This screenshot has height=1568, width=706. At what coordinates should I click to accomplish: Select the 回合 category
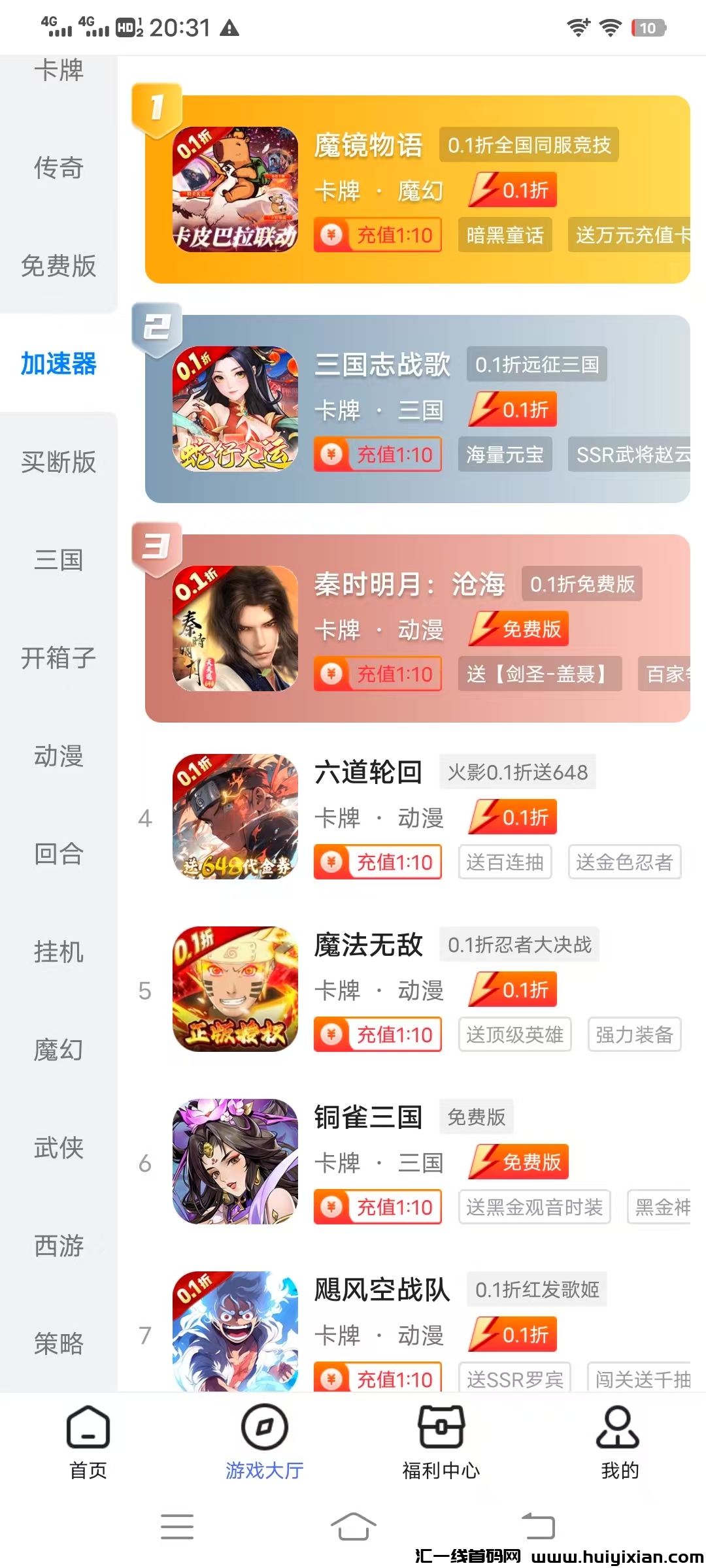[x=59, y=854]
